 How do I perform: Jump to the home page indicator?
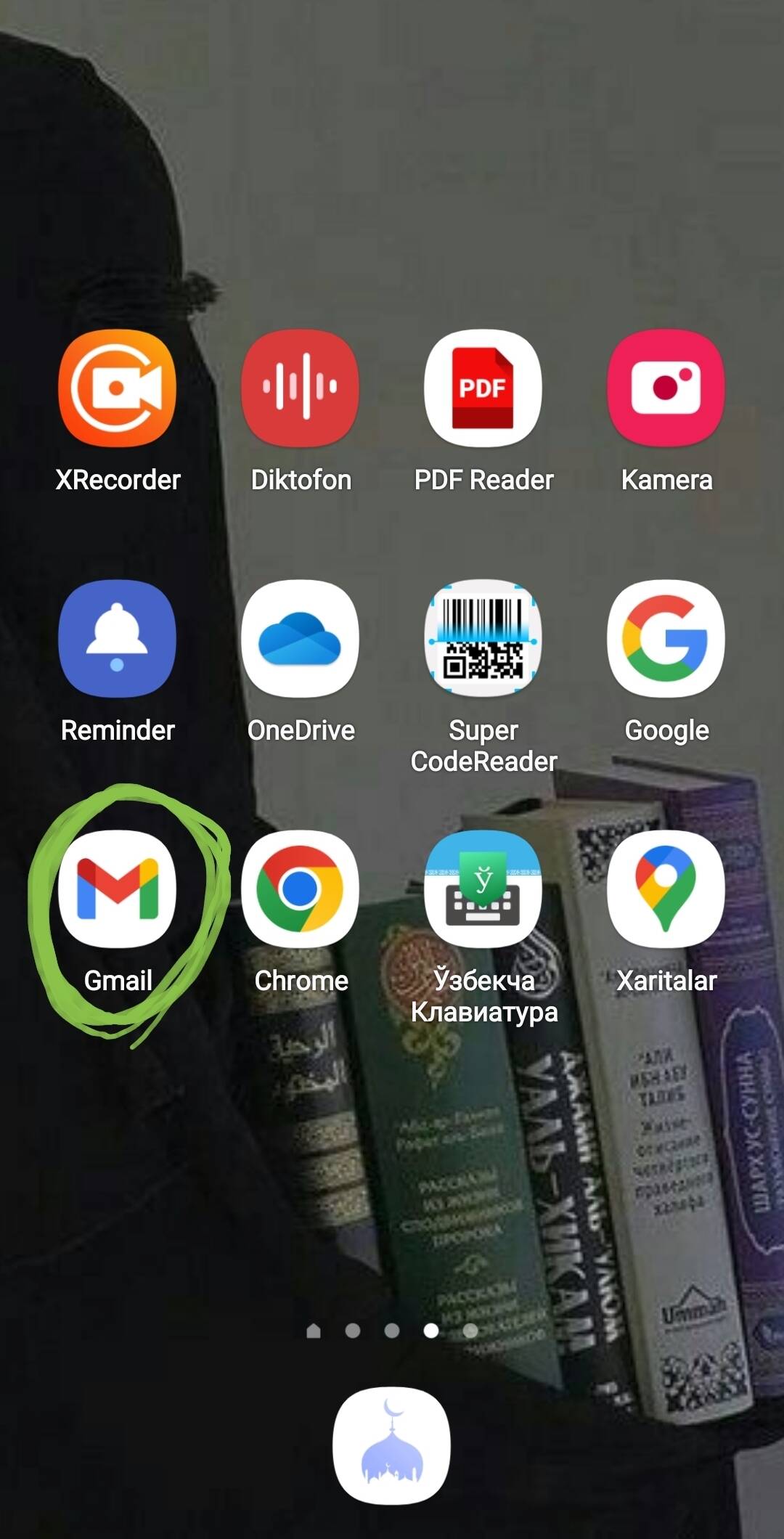tap(314, 1331)
